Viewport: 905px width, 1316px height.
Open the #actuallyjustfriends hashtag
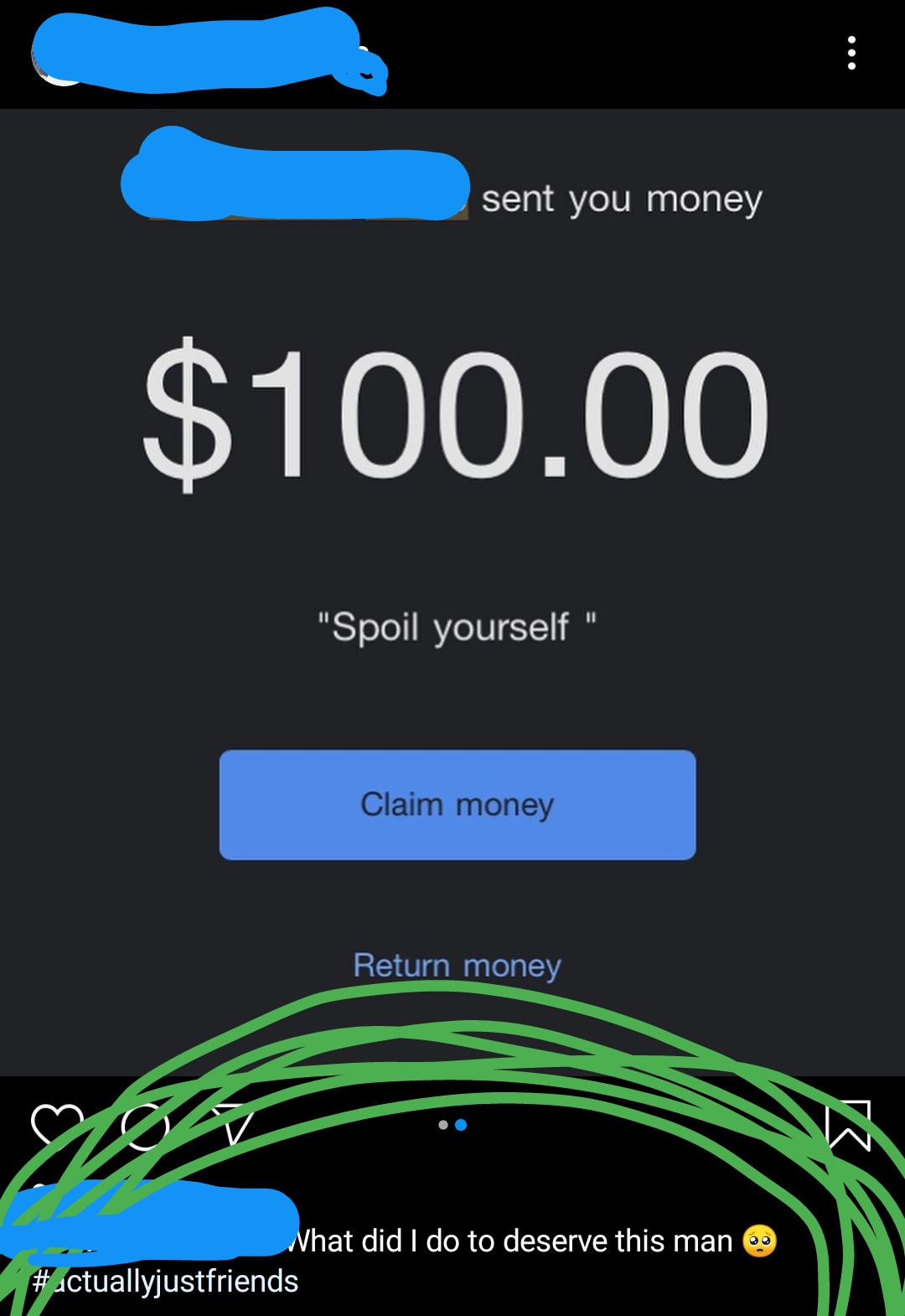pyautogui.click(x=165, y=1282)
